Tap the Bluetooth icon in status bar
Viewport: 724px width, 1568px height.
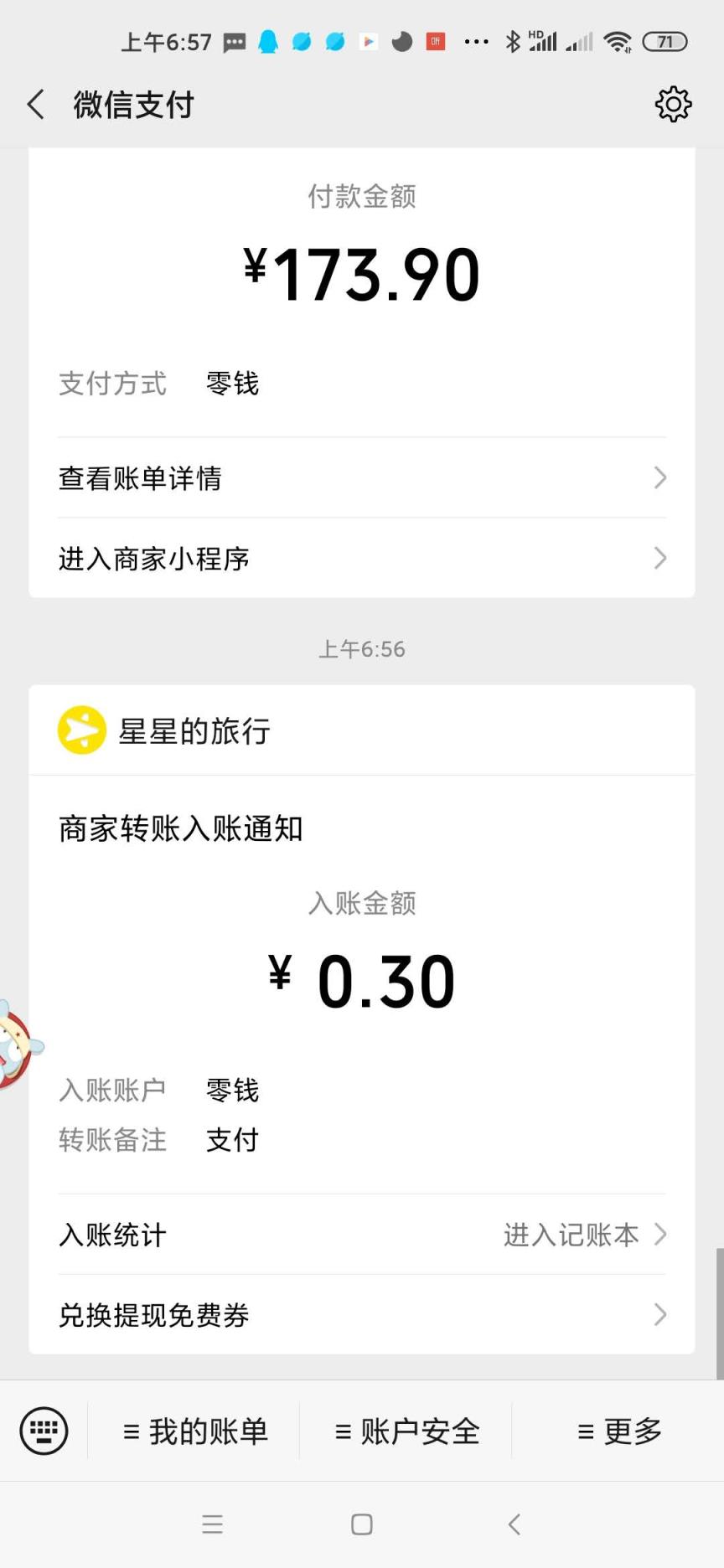514,41
